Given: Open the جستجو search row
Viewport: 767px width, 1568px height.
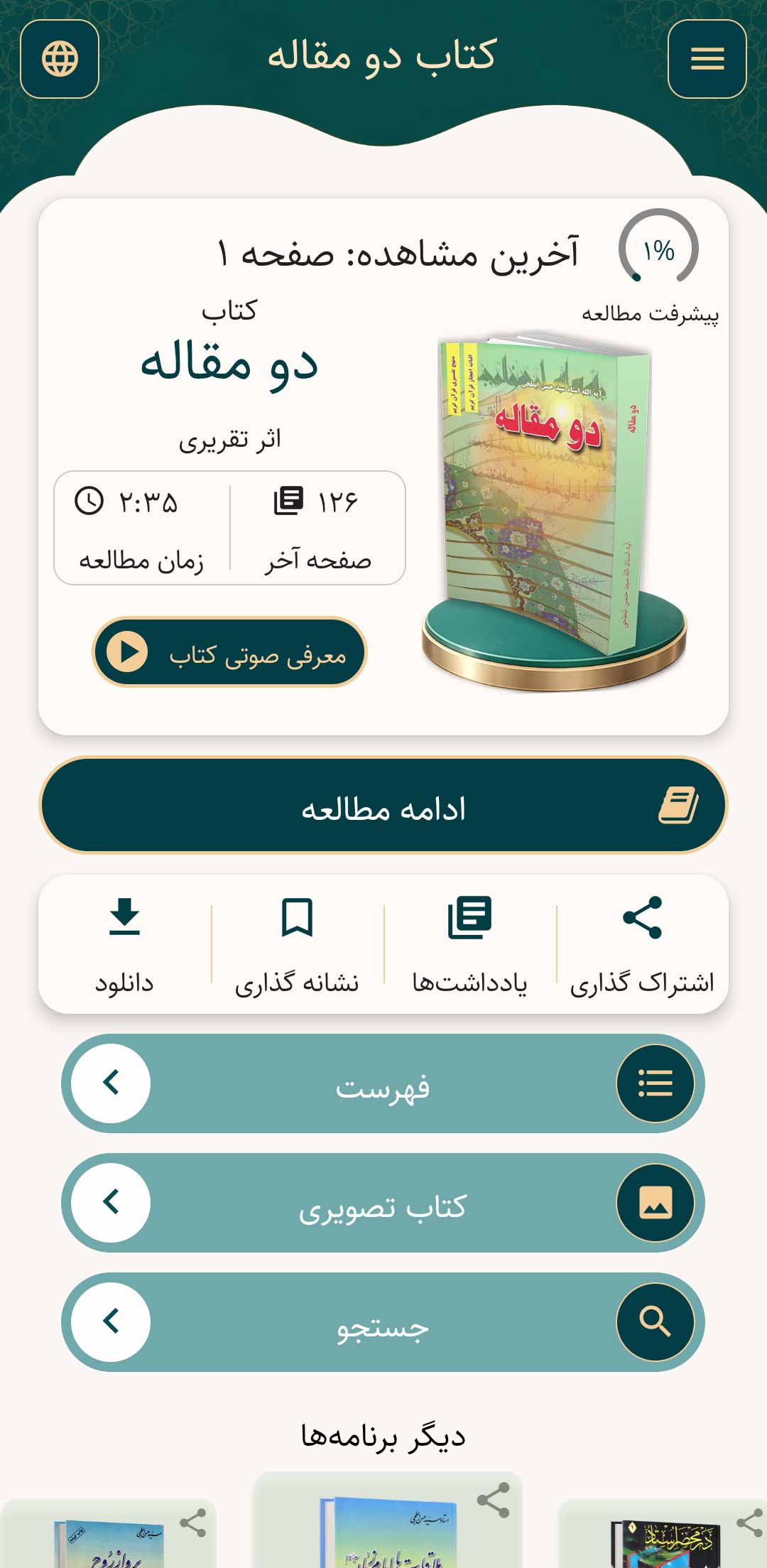Looking at the screenshot, I should (383, 1322).
